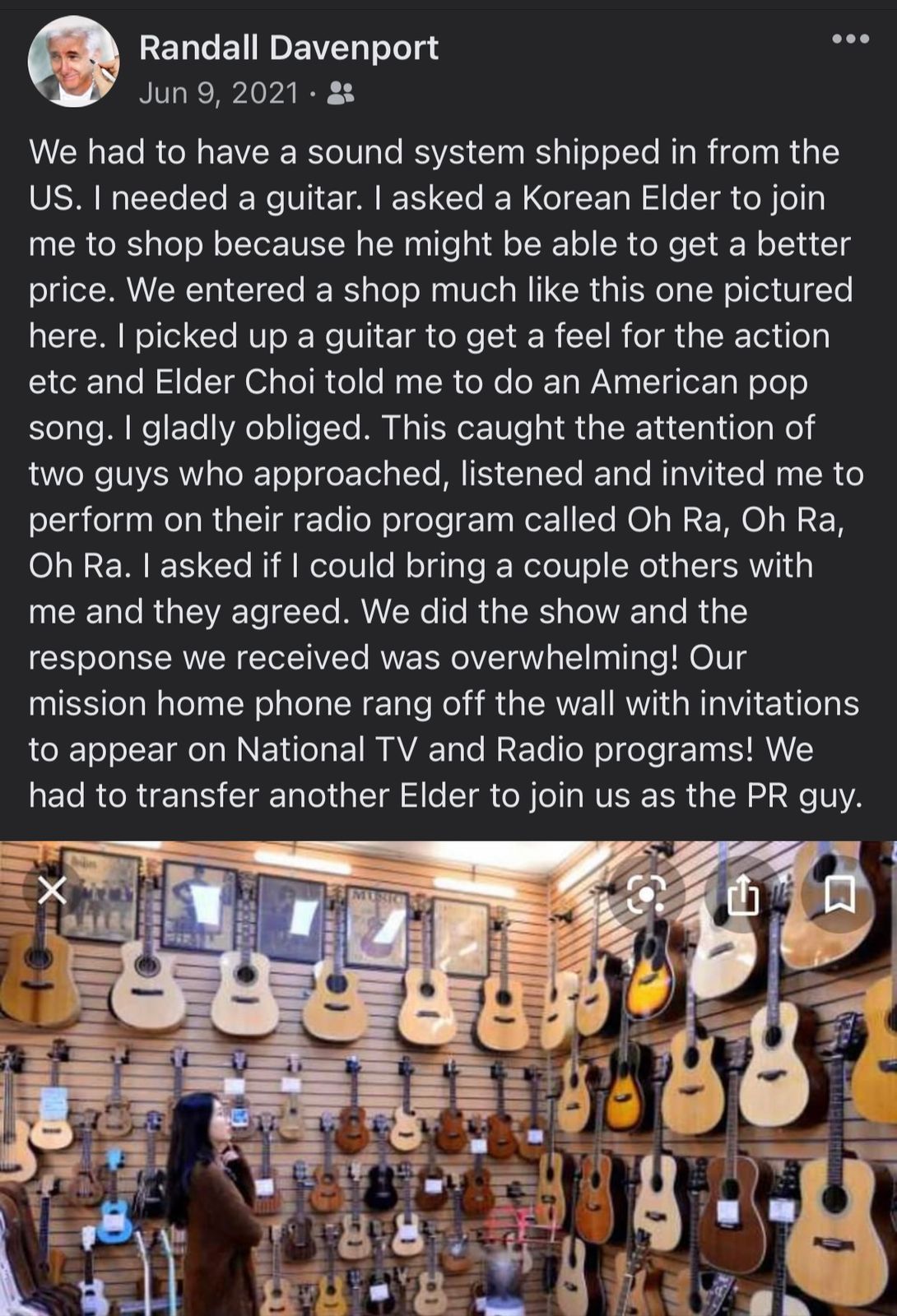Share the guitar shop photo
This screenshot has height=1316, width=897.
tap(742, 896)
